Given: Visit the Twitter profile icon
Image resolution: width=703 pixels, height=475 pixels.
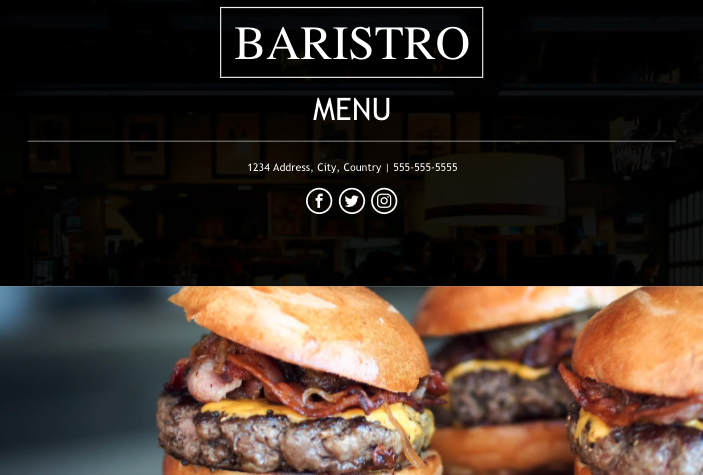Looking at the screenshot, I should point(352,201).
